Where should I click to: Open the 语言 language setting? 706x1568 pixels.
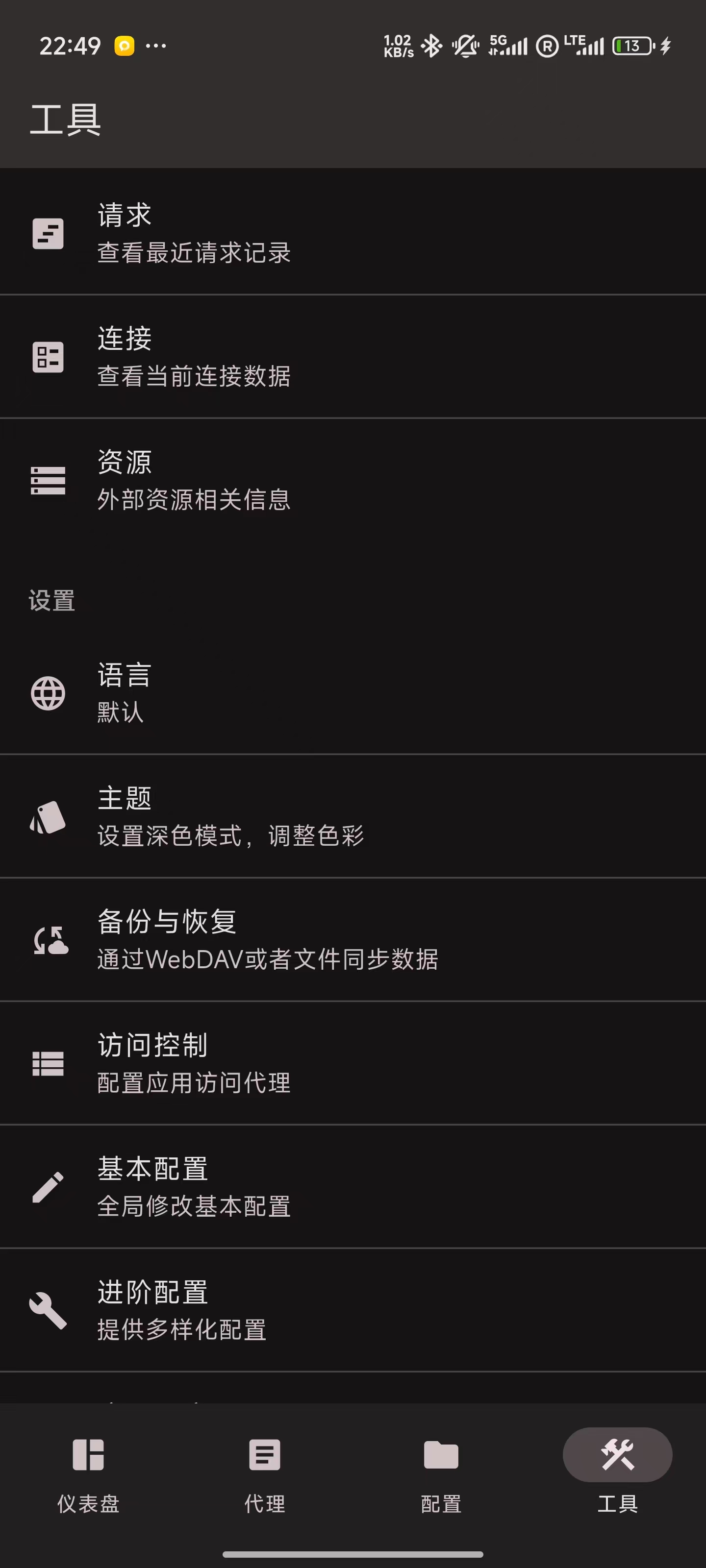[353, 693]
